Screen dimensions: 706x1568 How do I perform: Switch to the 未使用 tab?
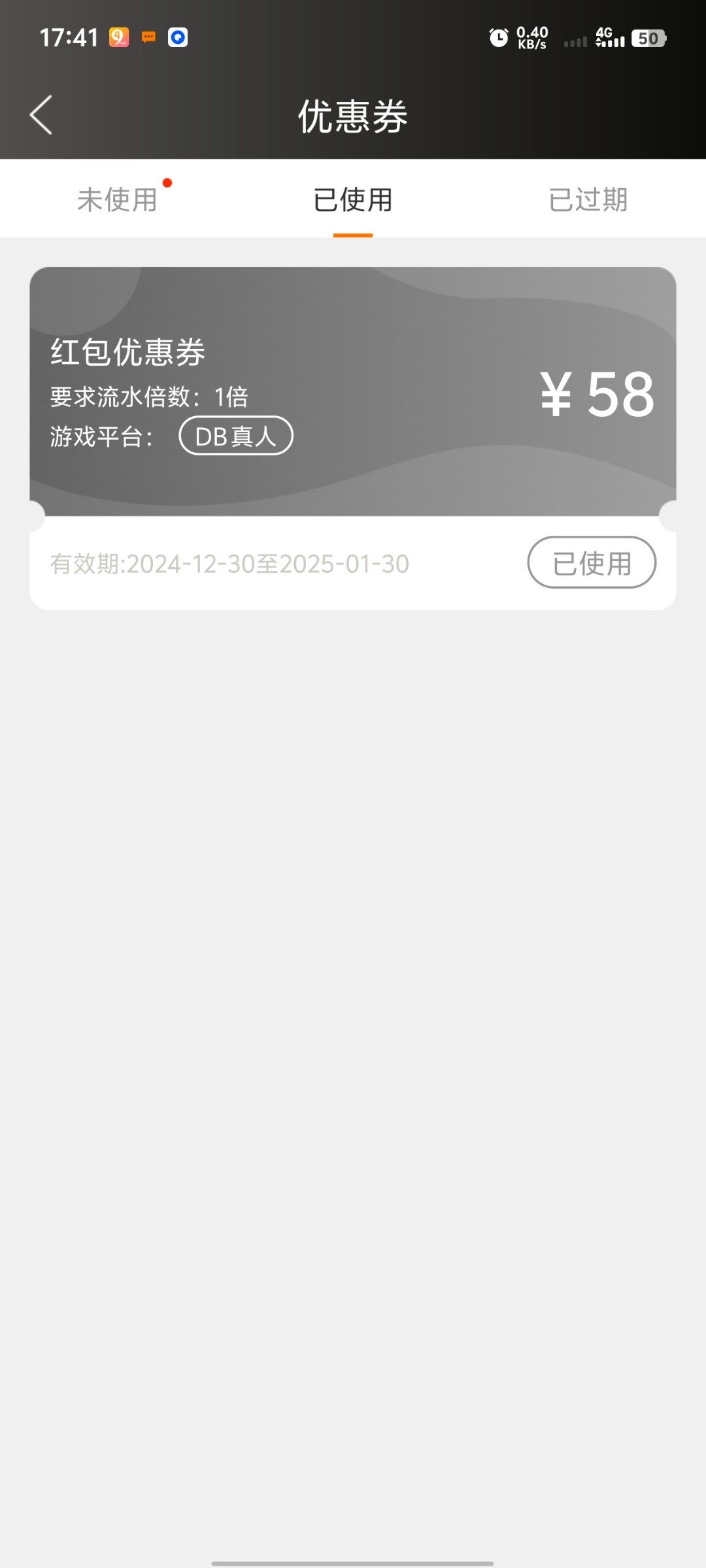118,199
